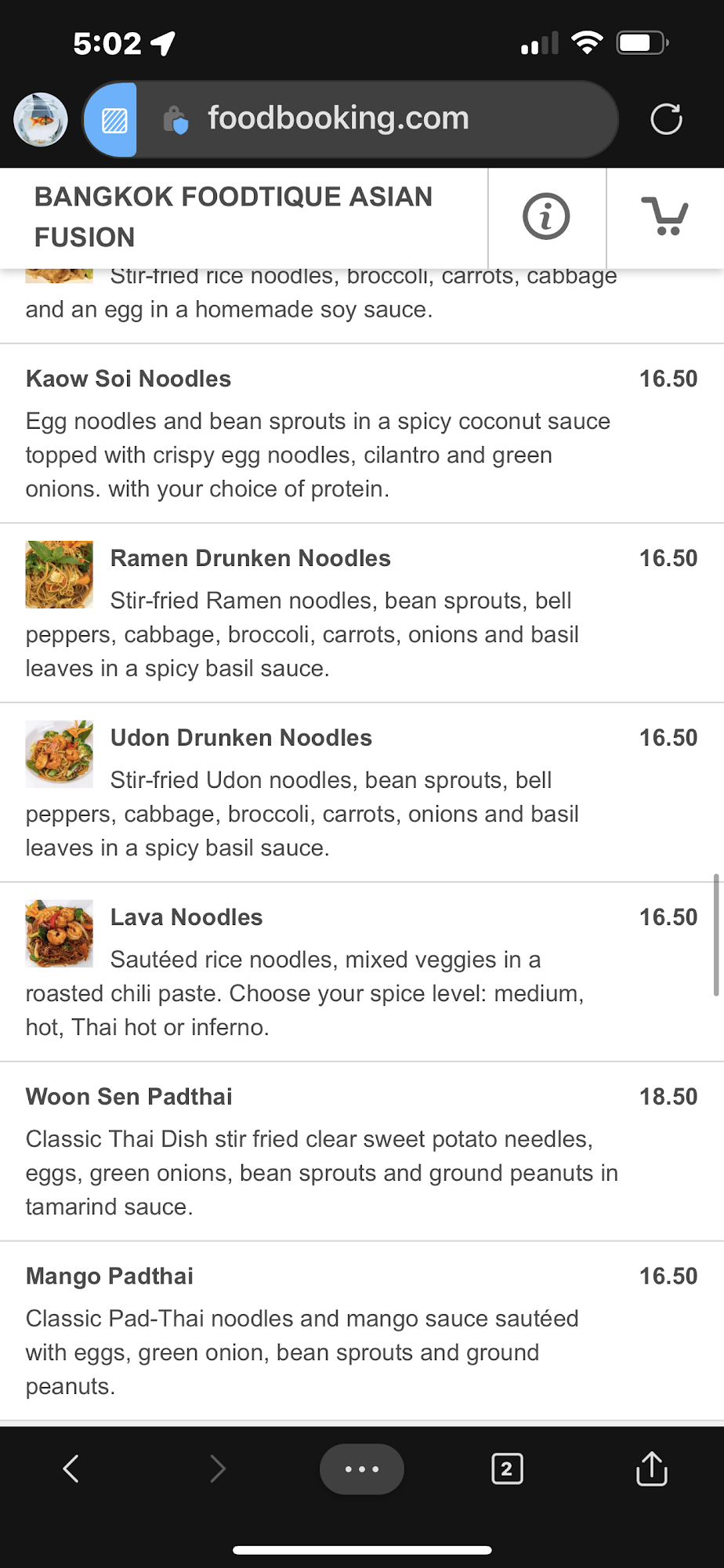Add Lava Noodles to order
The height and width of the screenshot is (1568, 724).
click(186, 917)
